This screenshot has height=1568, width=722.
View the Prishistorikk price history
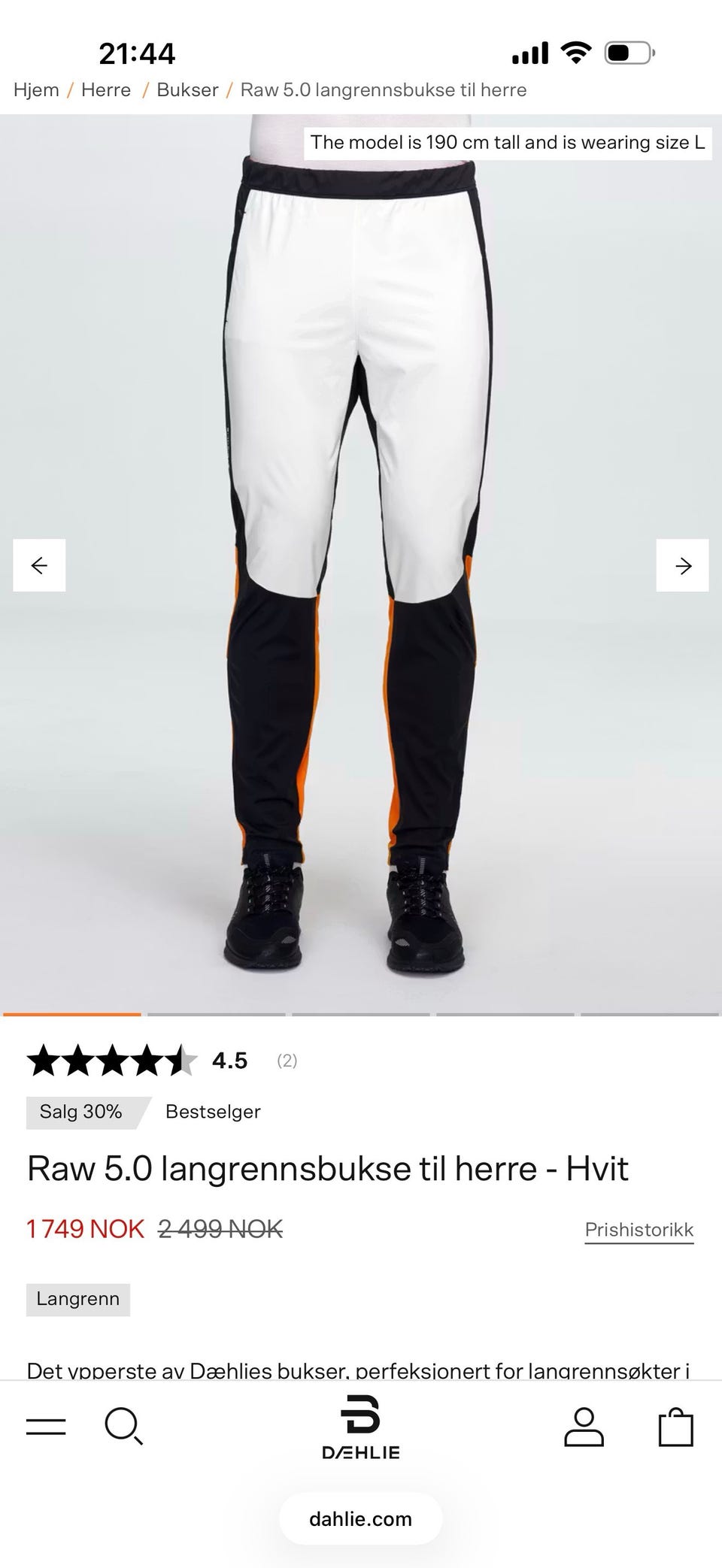[x=639, y=1230]
